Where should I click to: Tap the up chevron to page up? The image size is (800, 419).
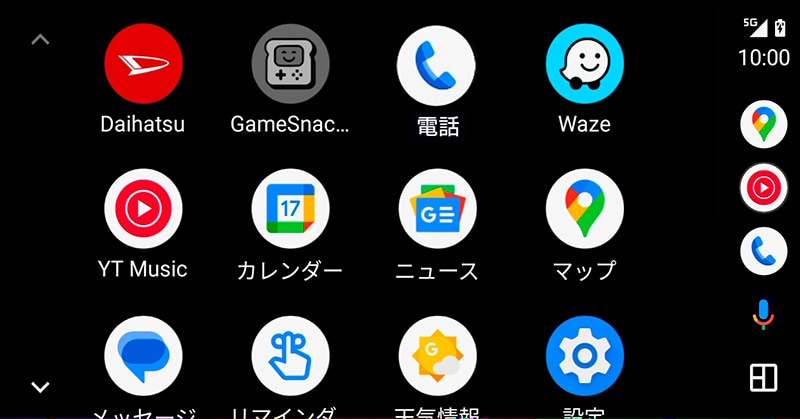click(40, 41)
